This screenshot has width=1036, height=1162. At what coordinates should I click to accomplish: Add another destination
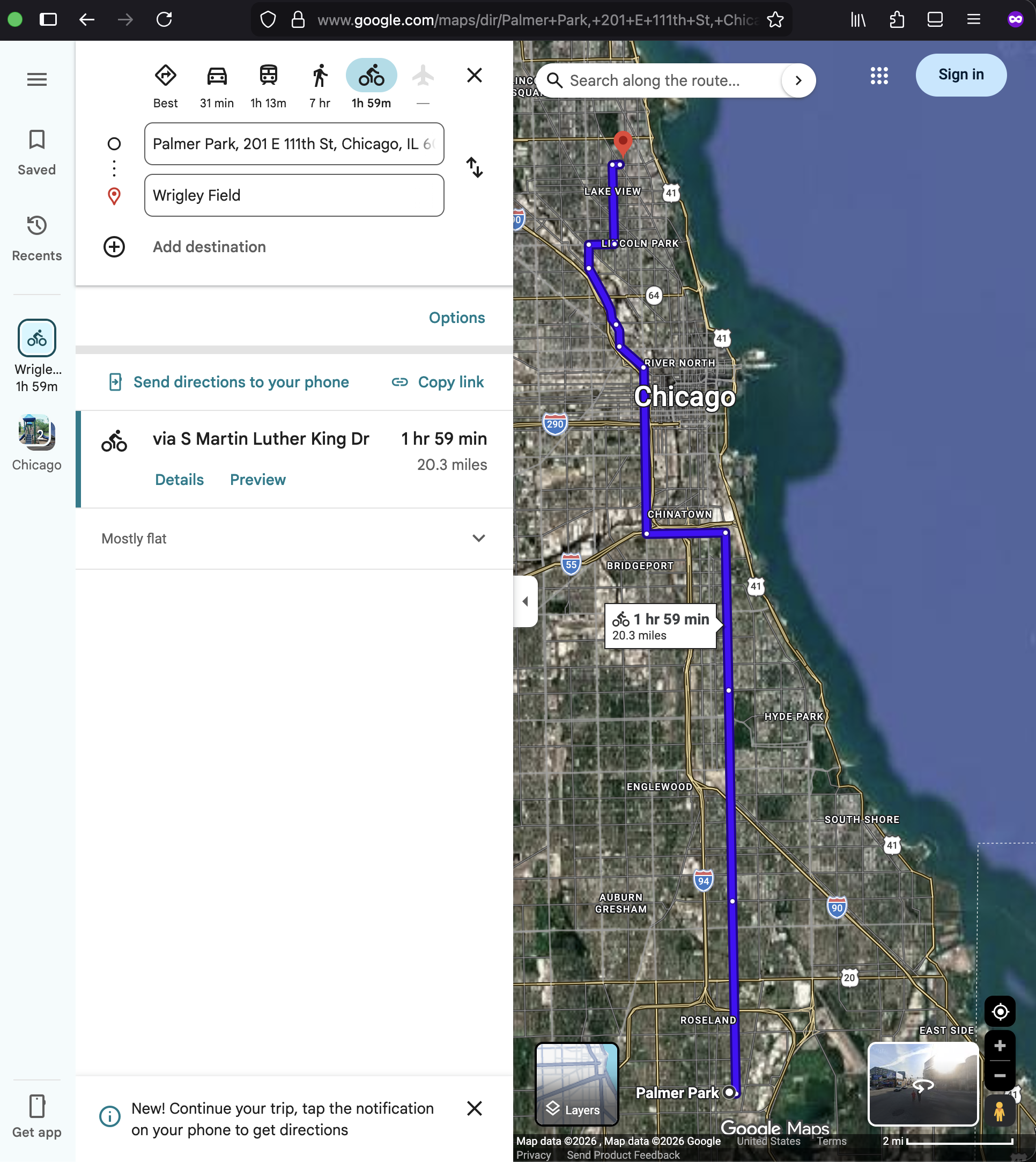coord(209,247)
